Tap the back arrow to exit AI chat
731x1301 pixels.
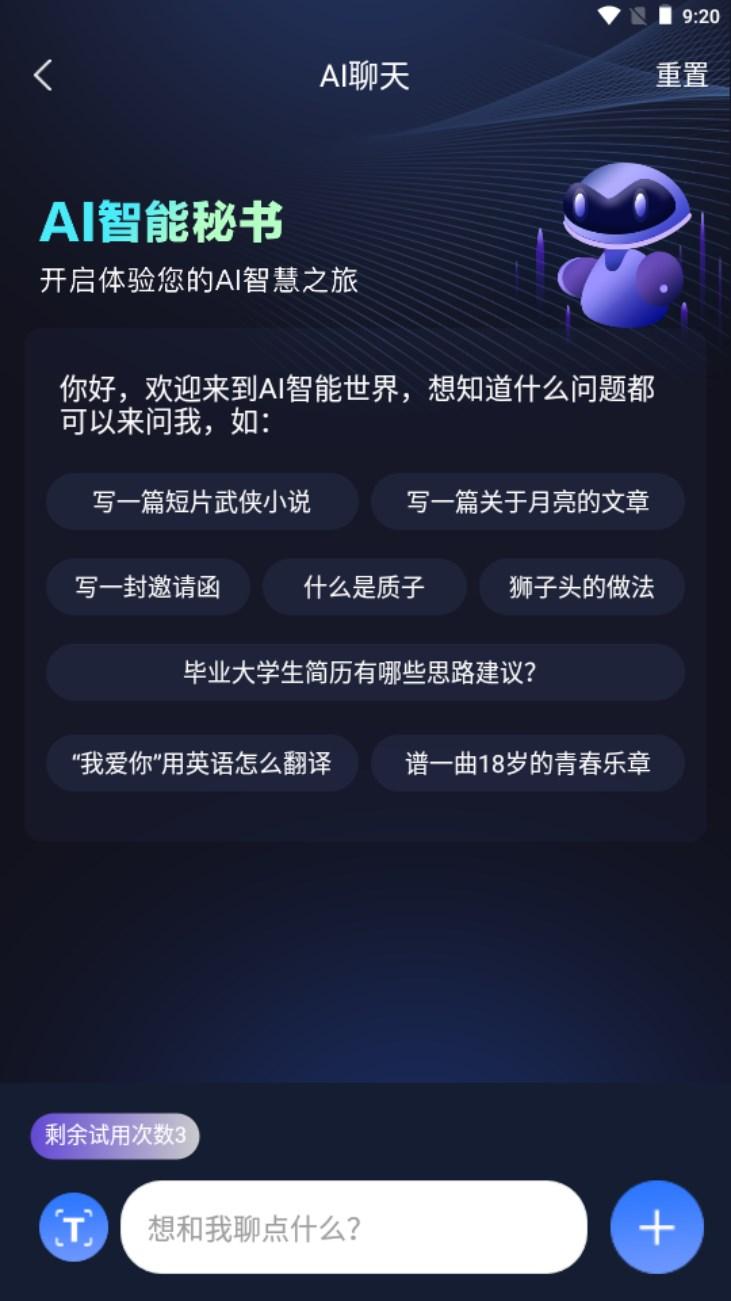[x=42, y=74]
